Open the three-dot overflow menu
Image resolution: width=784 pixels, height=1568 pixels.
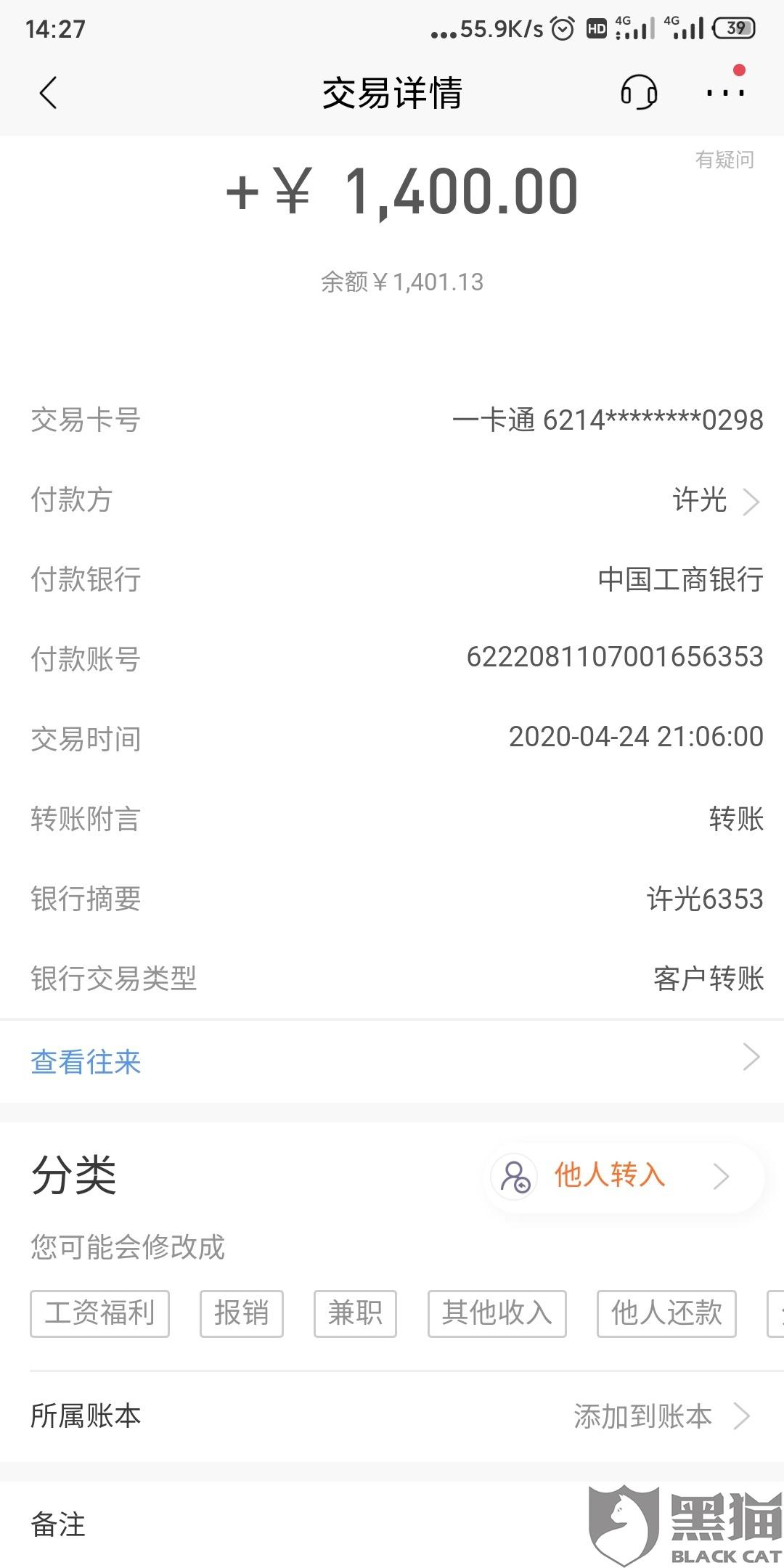725,93
